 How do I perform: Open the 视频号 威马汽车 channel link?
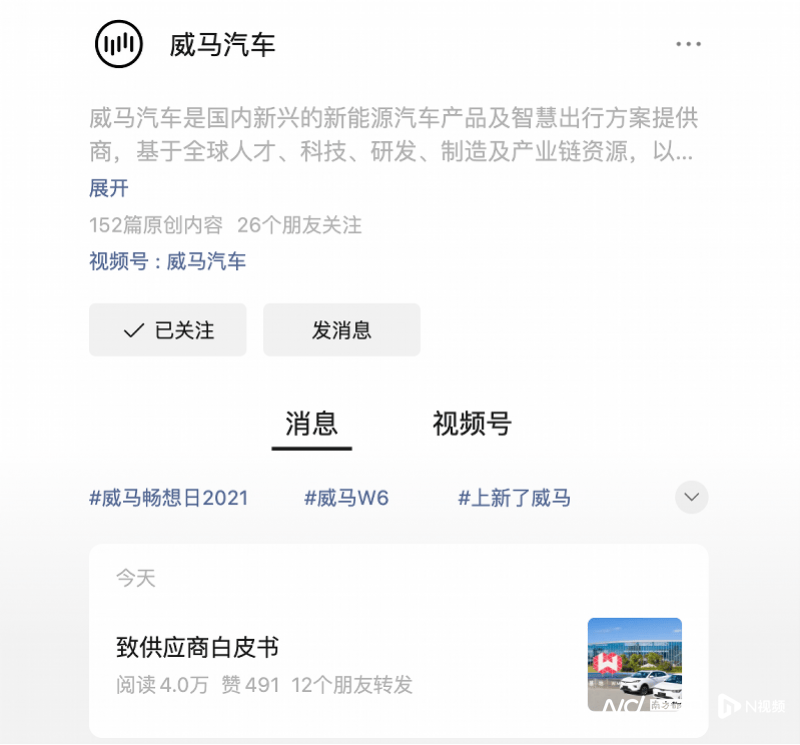click(x=168, y=262)
